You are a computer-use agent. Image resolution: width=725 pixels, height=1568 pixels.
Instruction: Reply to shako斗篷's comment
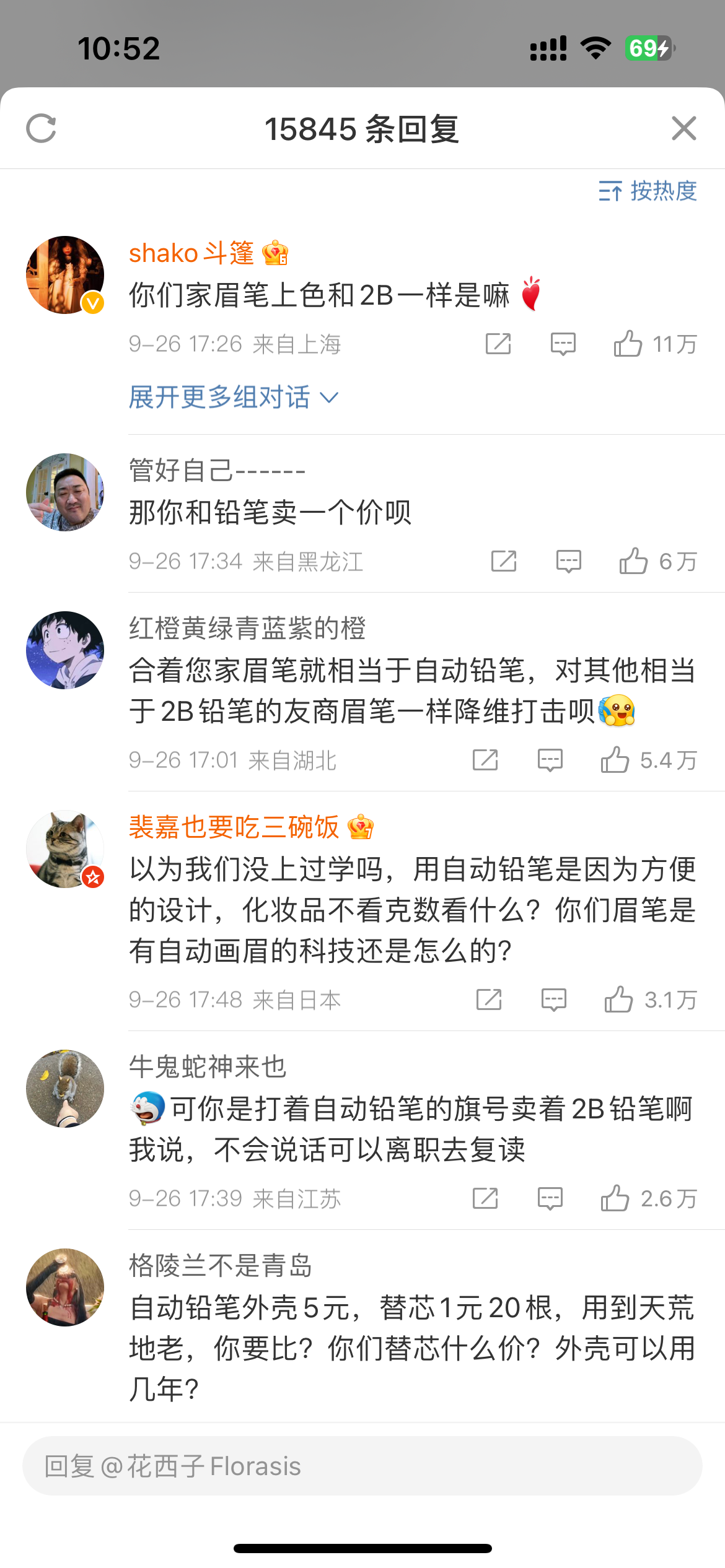pyautogui.click(x=563, y=344)
